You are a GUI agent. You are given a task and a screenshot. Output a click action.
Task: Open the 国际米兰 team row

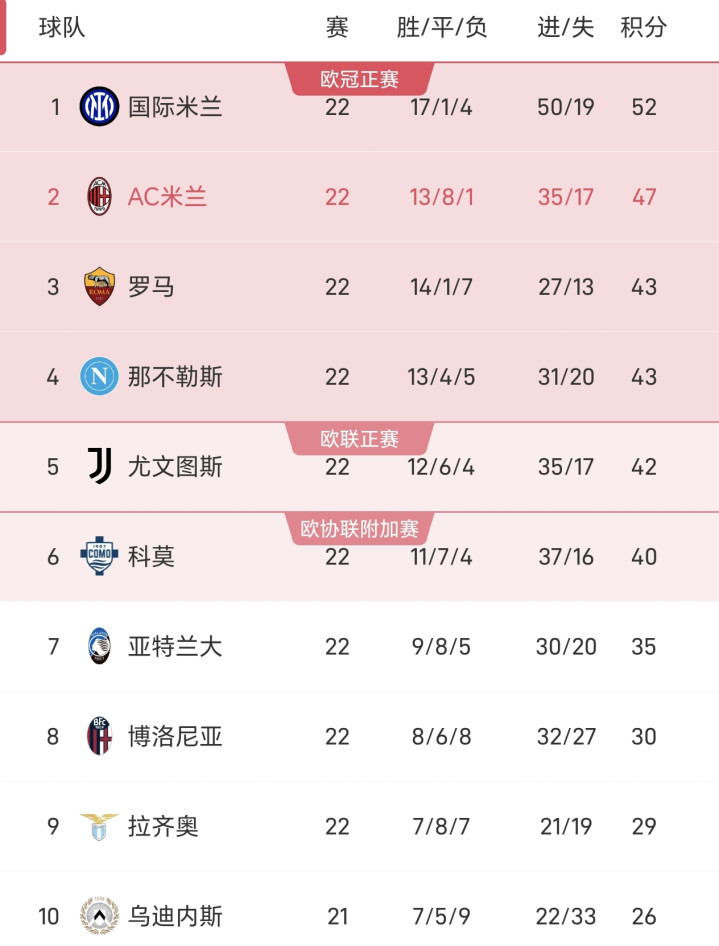(175, 107)
